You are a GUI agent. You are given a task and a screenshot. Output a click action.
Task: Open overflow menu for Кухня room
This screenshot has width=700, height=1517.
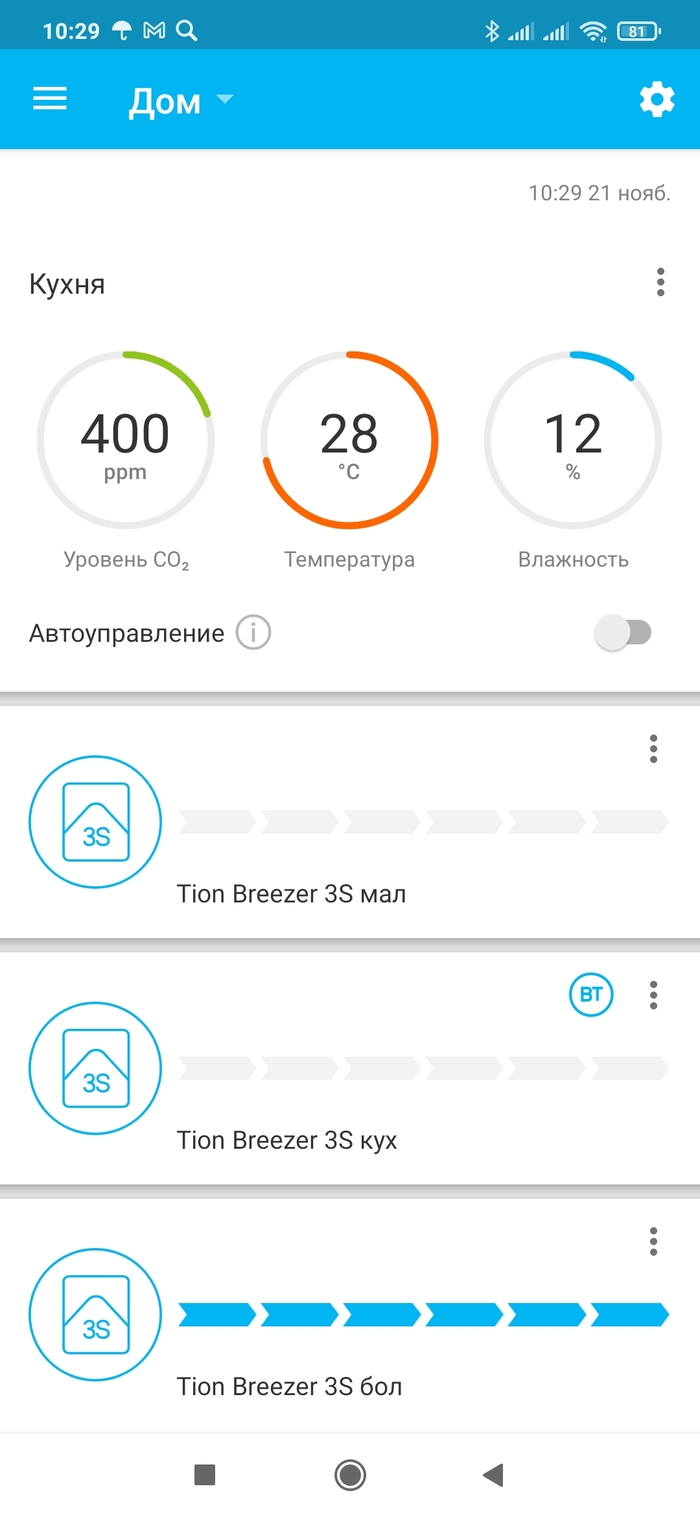[660, 283]
